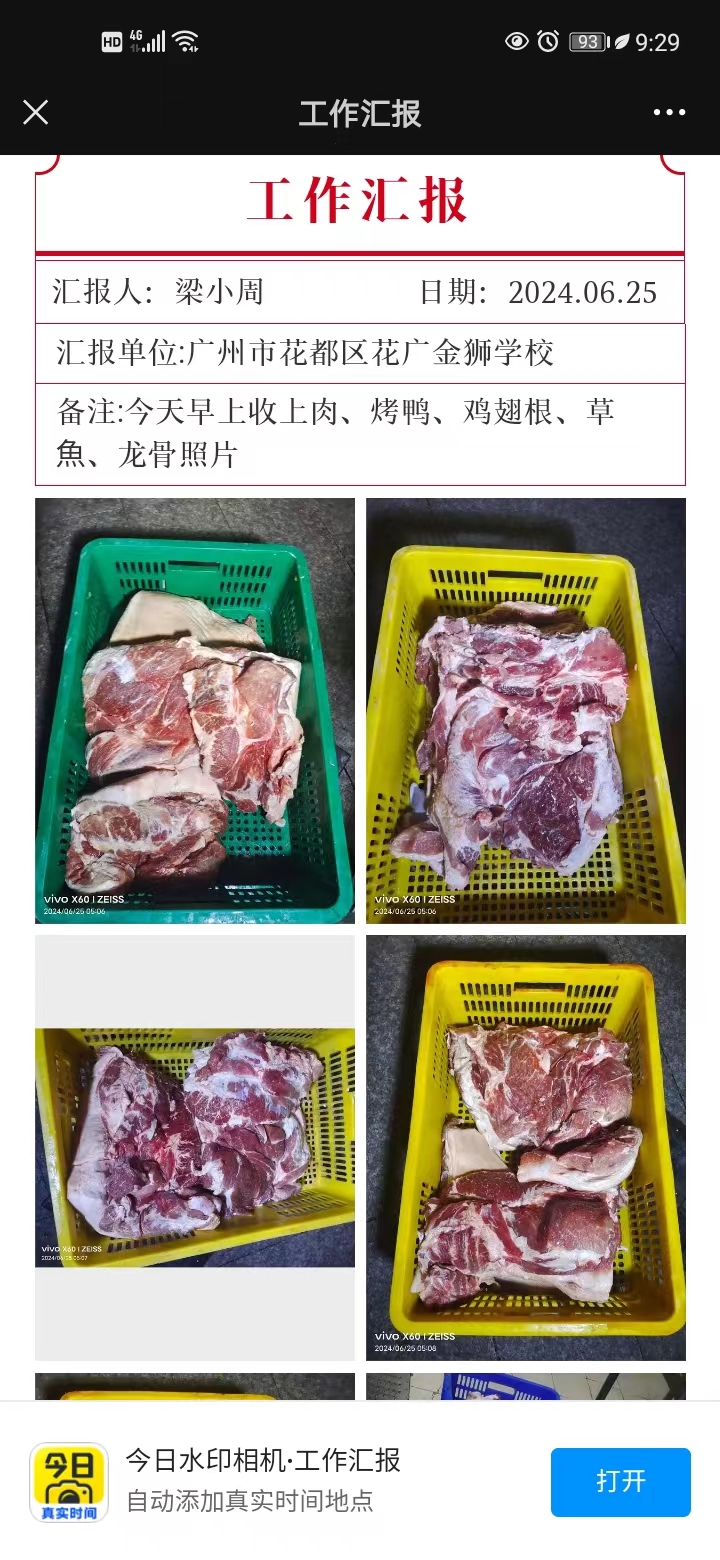Open the three-dot overflow menu
The image size is (720, 1560).
[x=669, y=112]
